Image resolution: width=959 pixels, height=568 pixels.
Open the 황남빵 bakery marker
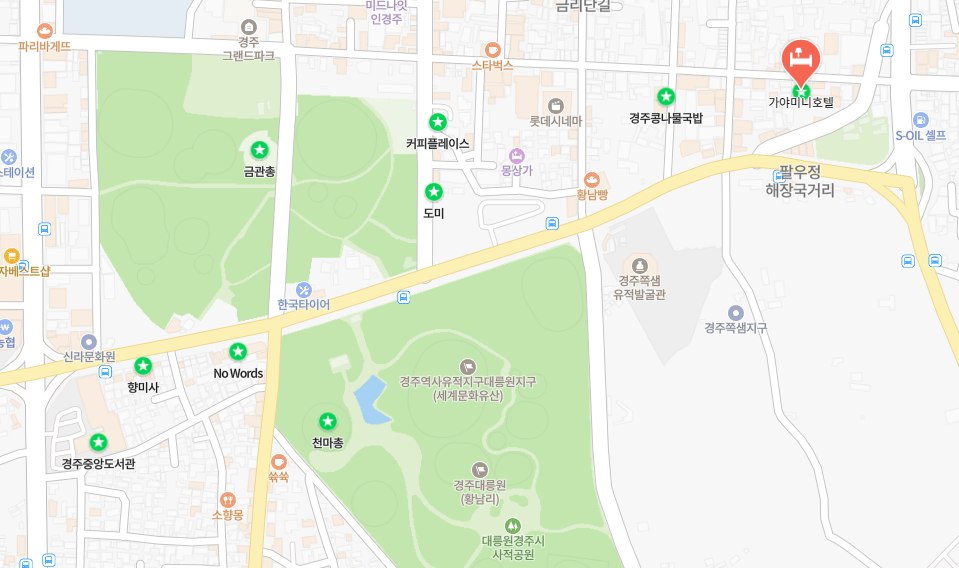(x=592, y=180)
